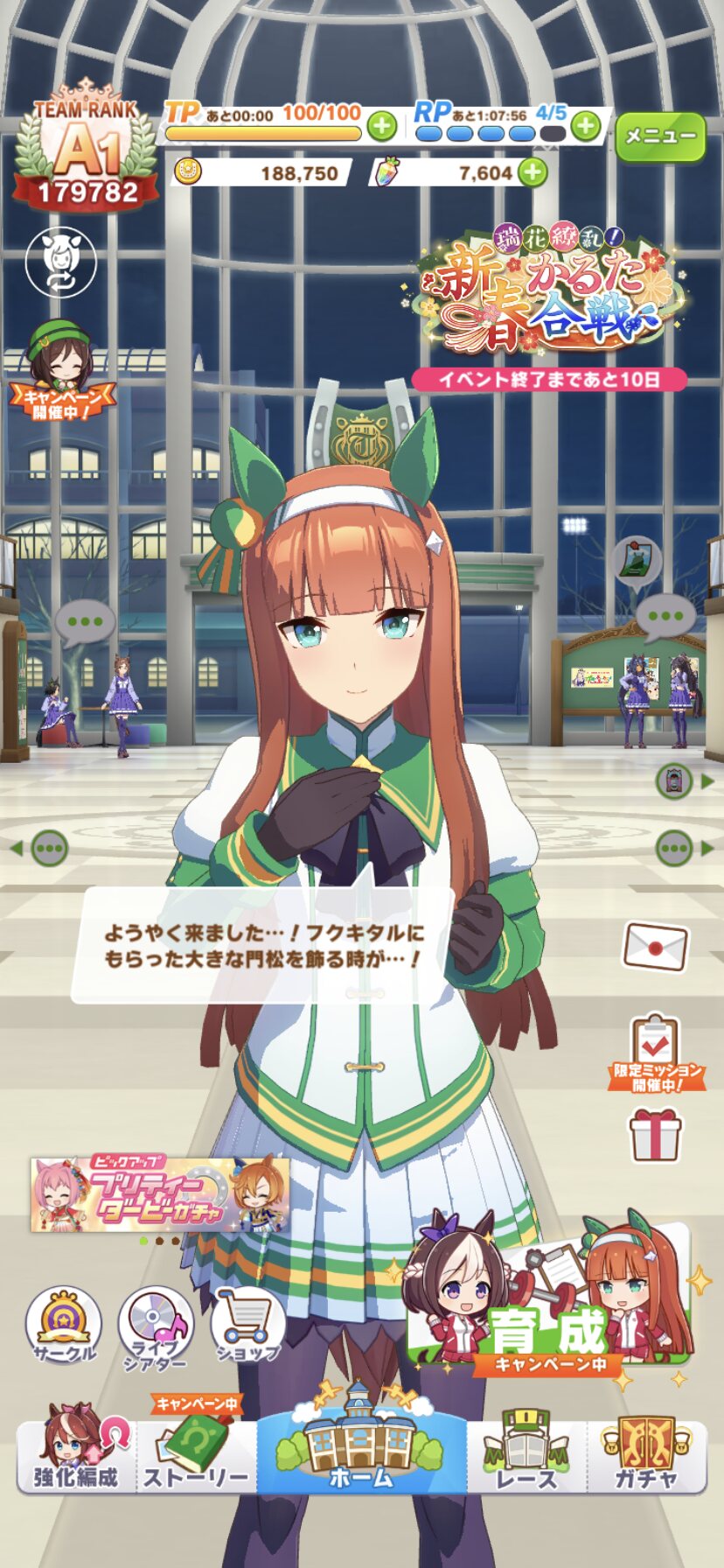Screen dimensions: 724x1568
Task: Open the present gift box
Action: (656, 1134)
